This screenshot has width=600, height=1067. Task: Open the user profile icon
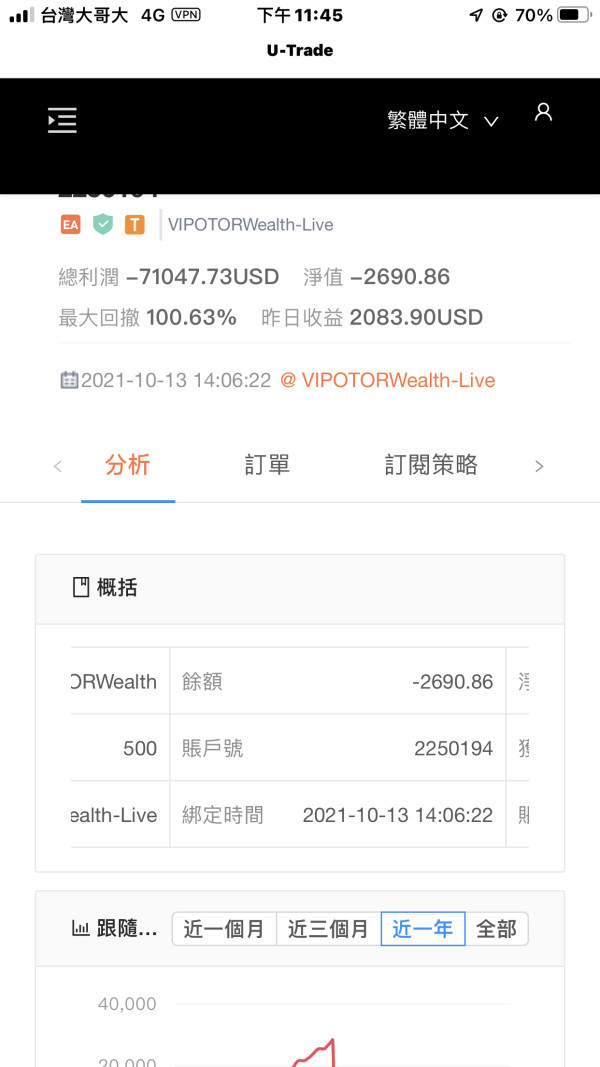click(x=543, y=112)
